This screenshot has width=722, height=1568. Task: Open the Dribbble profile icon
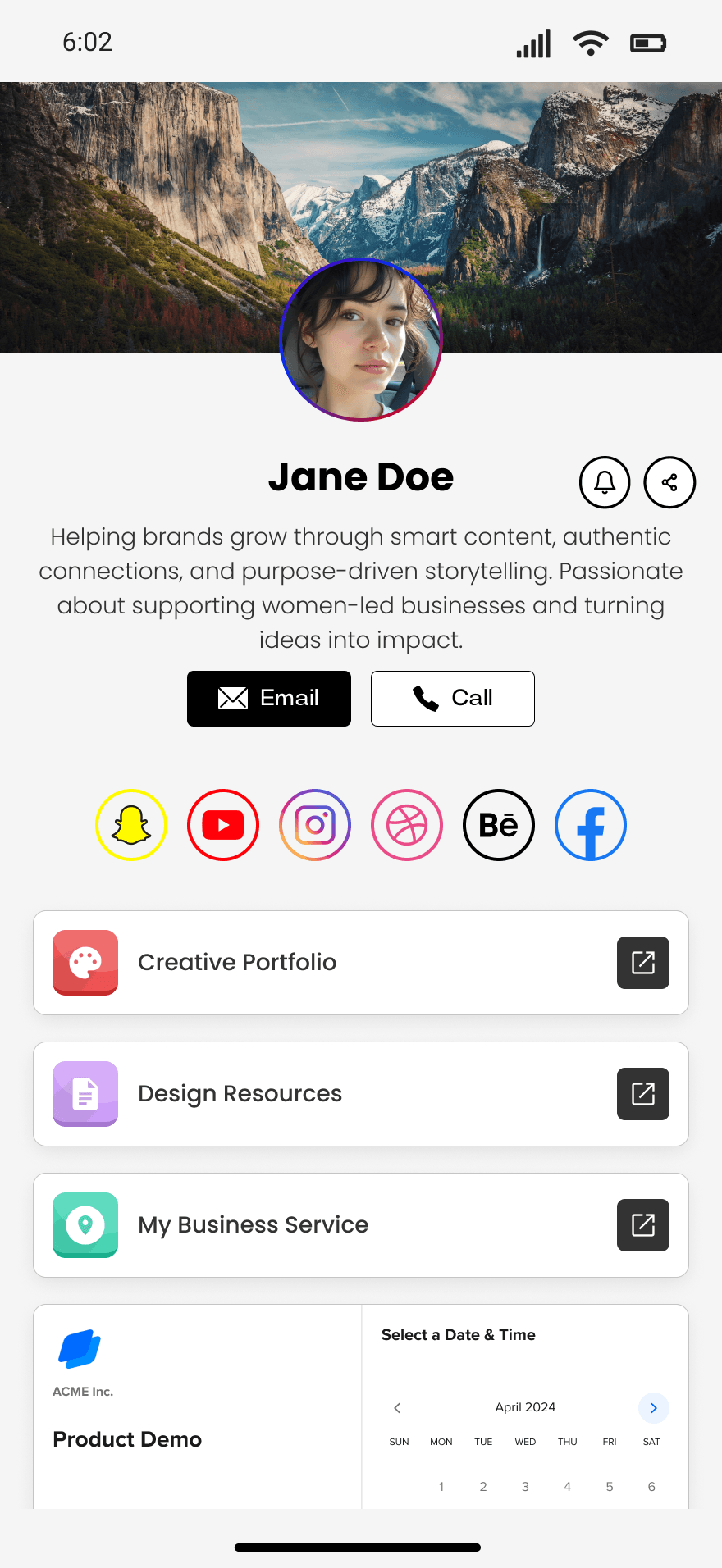[x=407, y=825]
